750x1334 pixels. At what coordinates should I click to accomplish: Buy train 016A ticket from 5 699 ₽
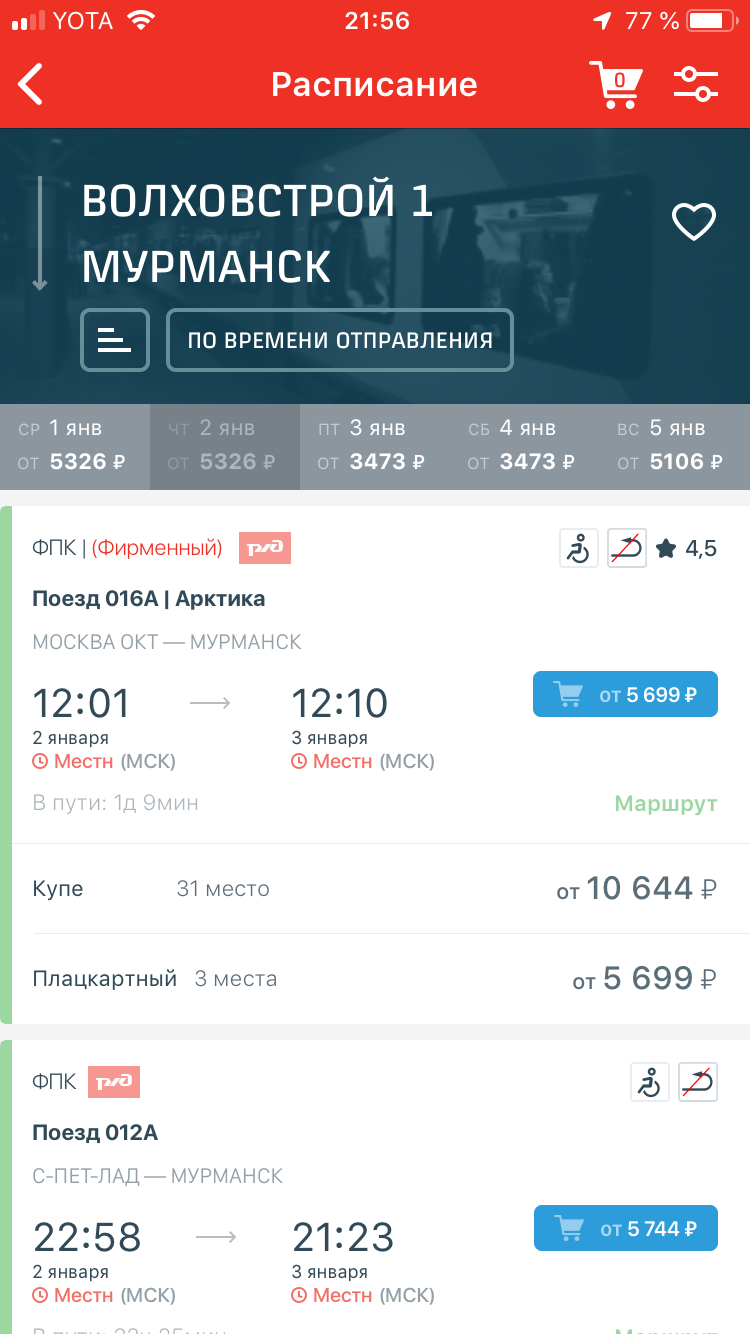tap(625, 694)
